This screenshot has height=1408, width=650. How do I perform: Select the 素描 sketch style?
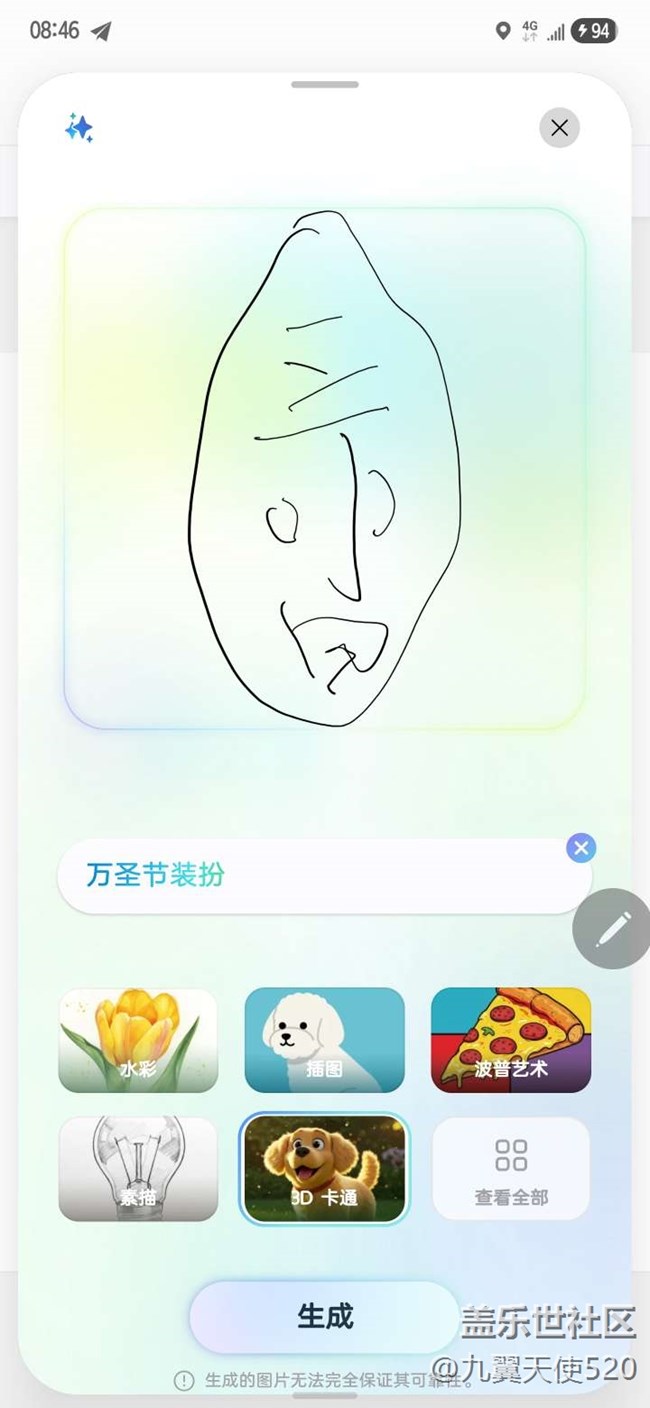point(138,1168)
